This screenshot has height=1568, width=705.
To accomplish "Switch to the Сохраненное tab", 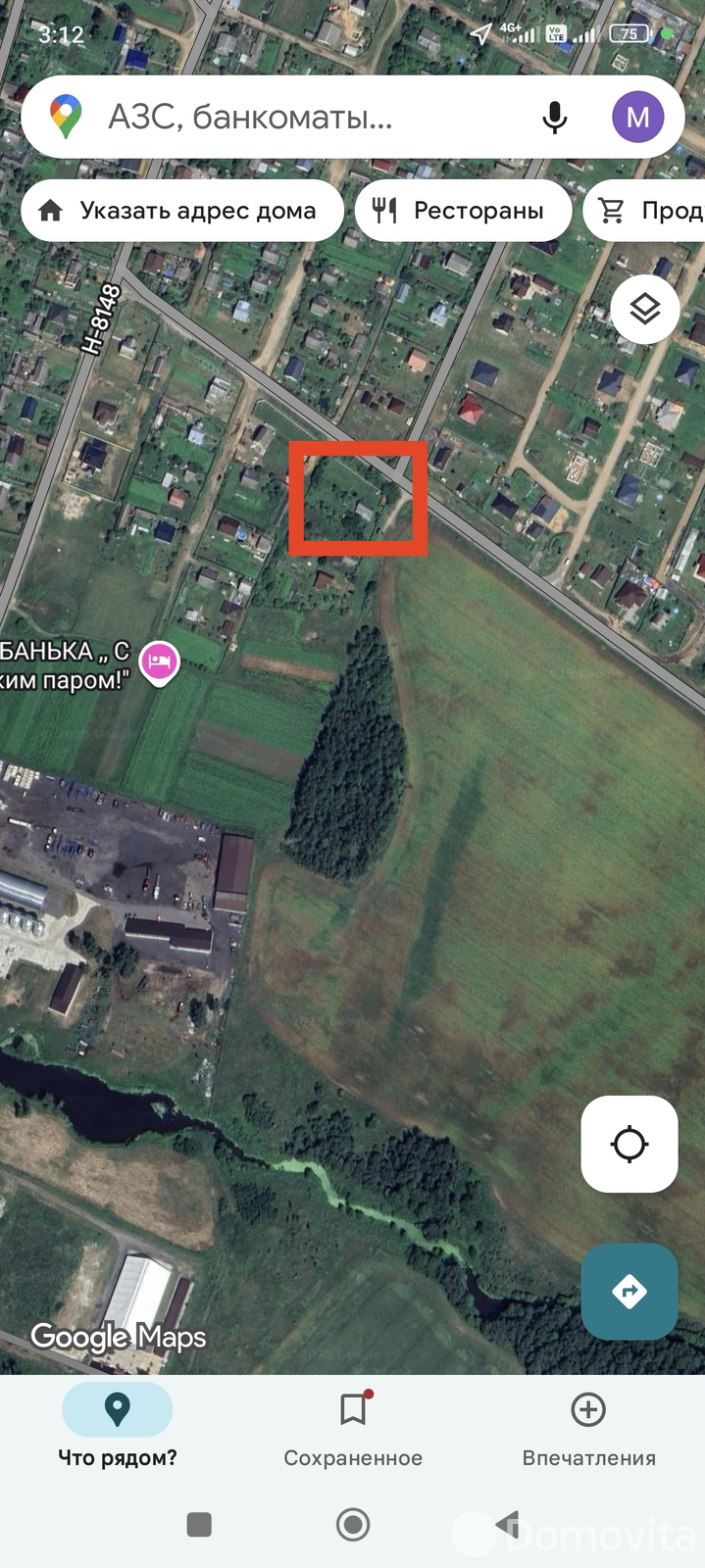I will click(353, 1428).
